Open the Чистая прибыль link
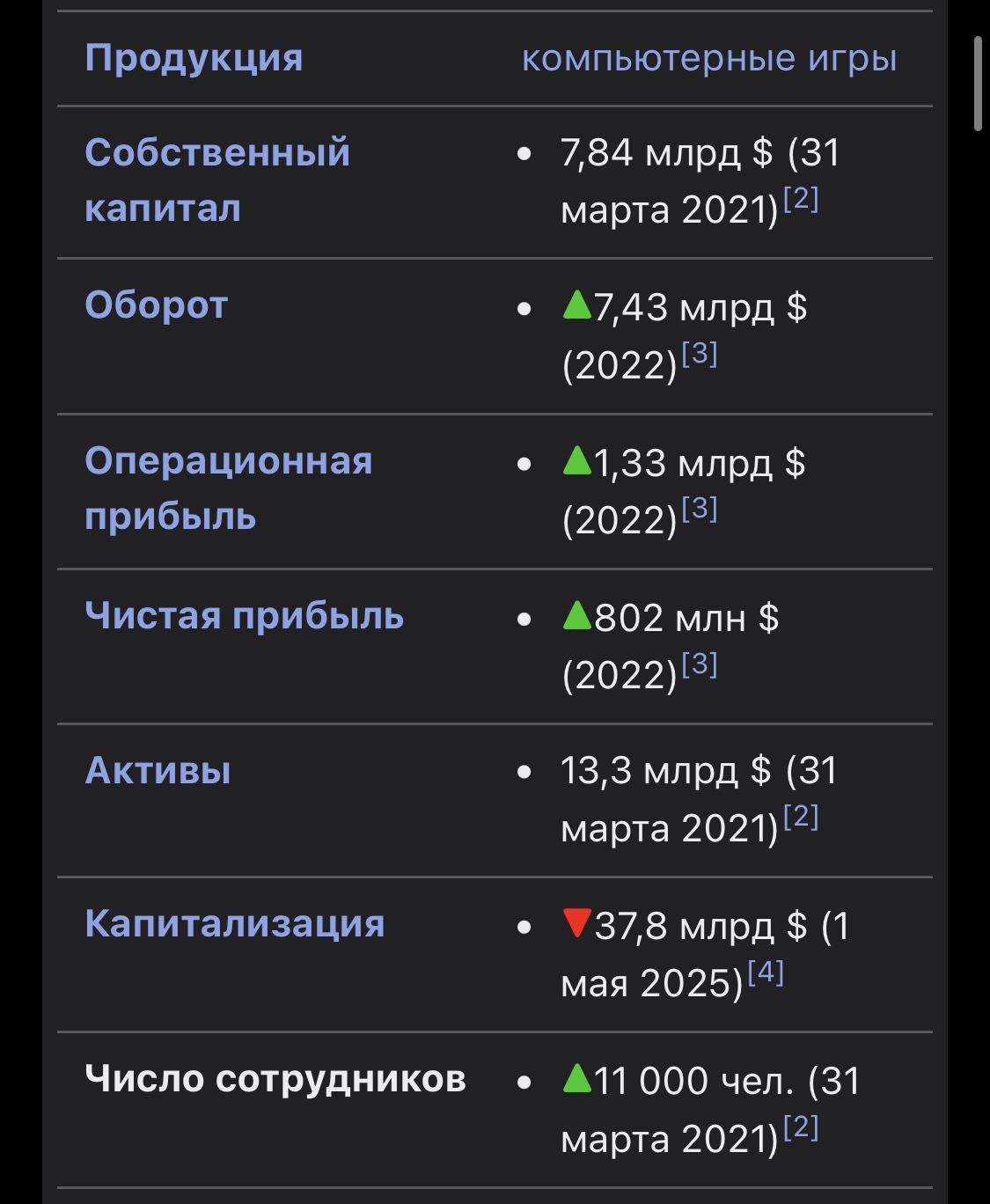The image size is (990, 1204). [245, 616]
